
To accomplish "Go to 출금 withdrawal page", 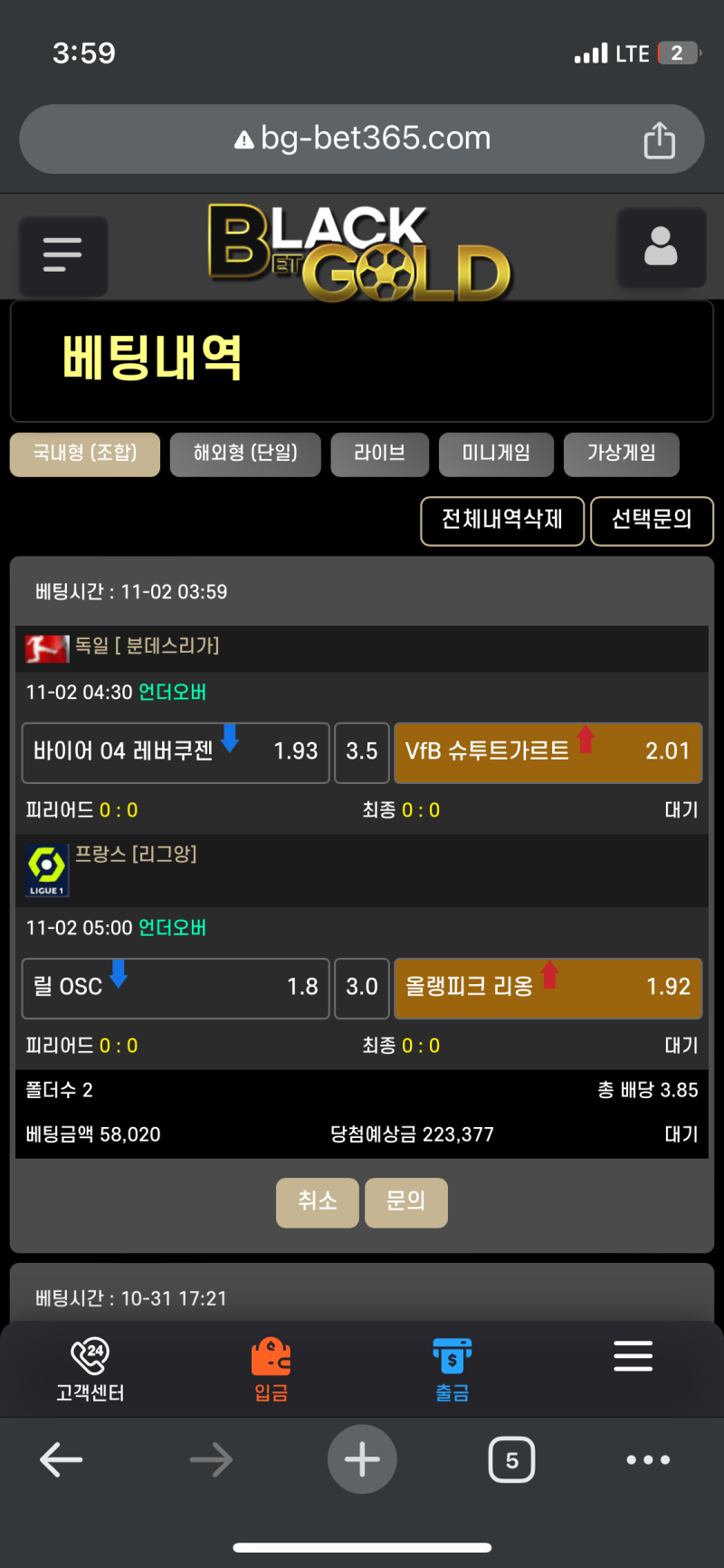I will click(452, 1369).
